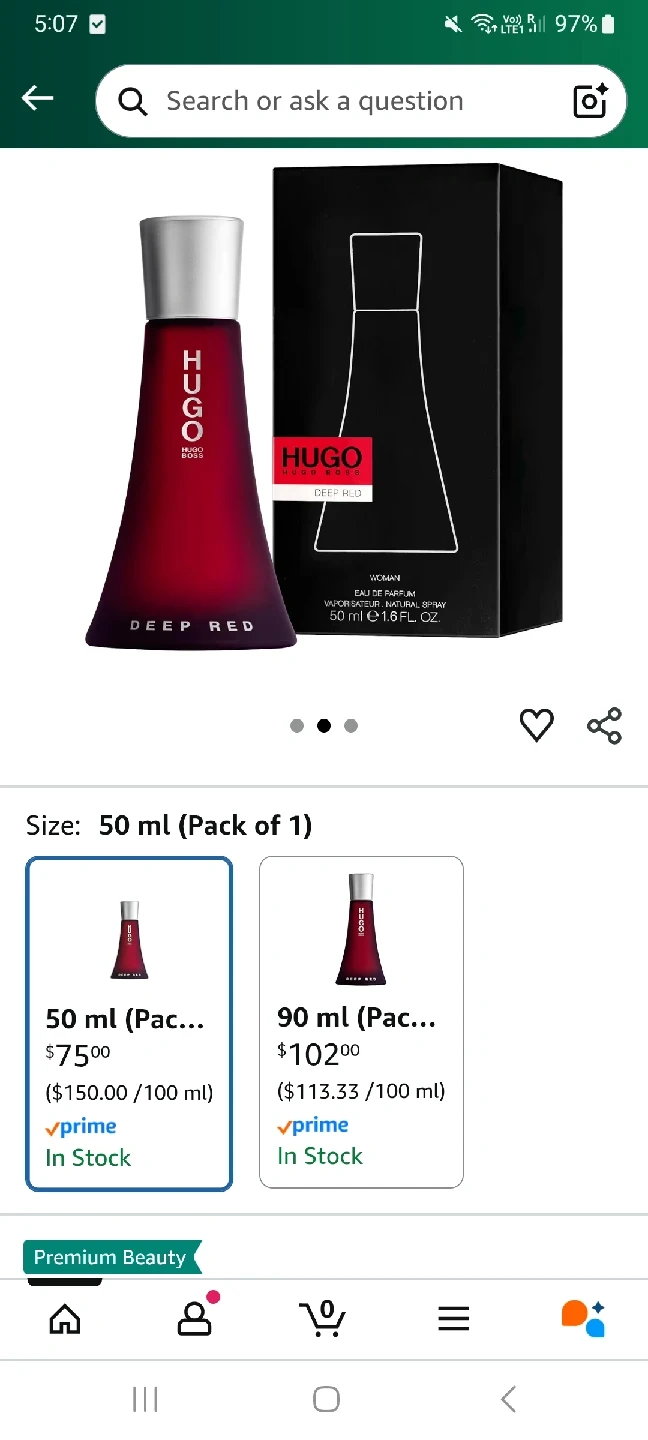648x1440 pixels.
Task: Open camera lens search icon
Action: pyautogui.click(x=590, y=101)
